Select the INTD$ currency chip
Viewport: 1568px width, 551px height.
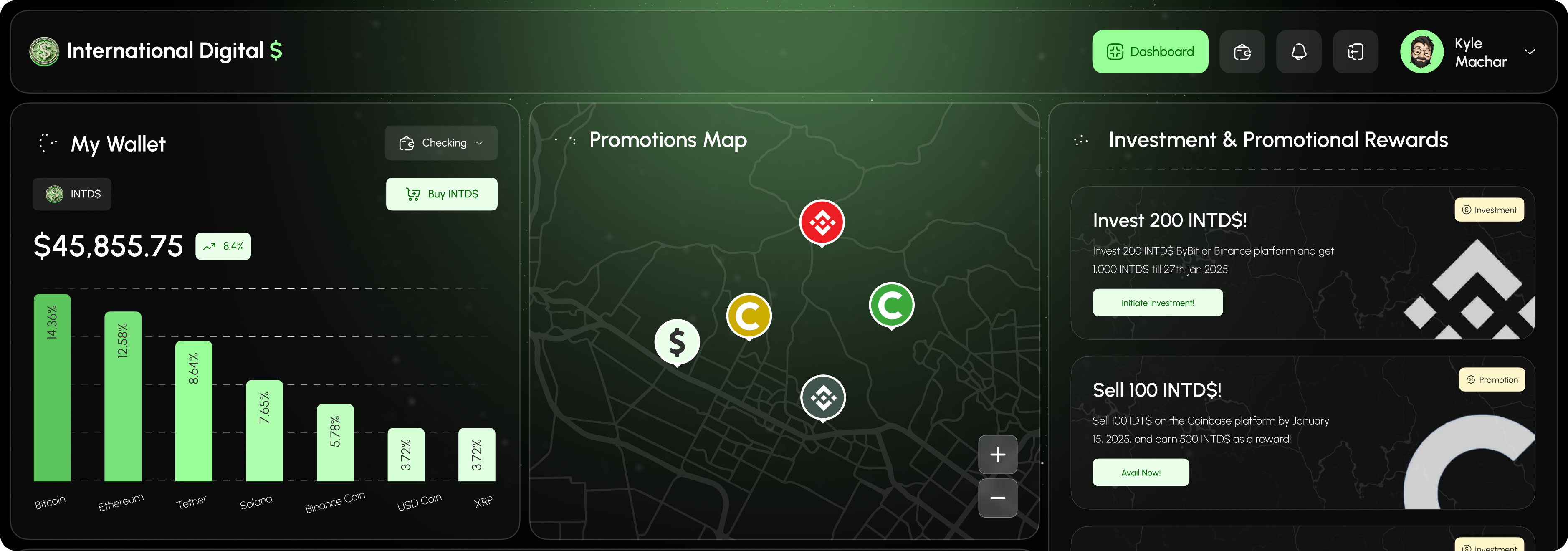coord(72,194)
